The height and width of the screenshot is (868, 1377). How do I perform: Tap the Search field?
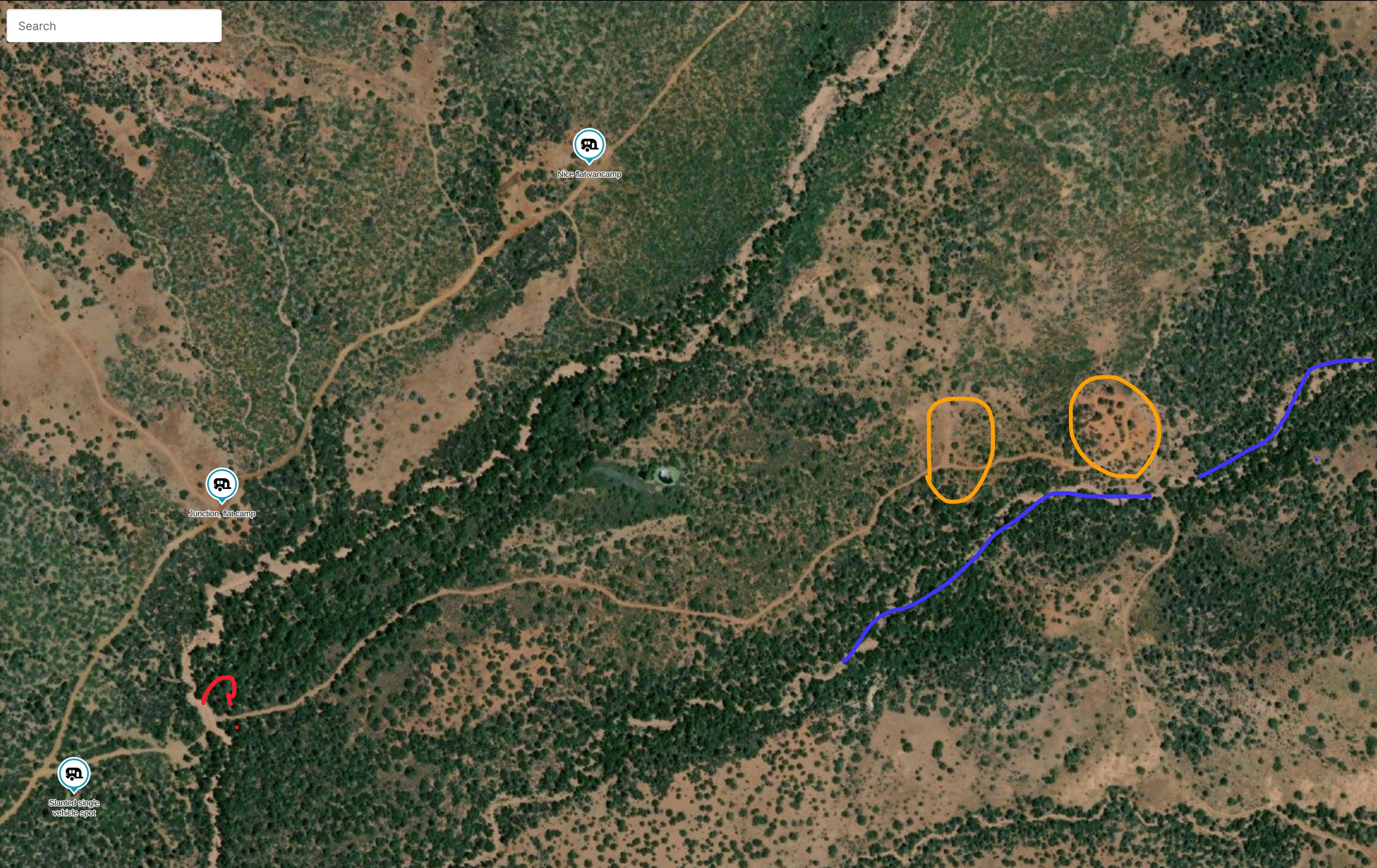[114, 26]
